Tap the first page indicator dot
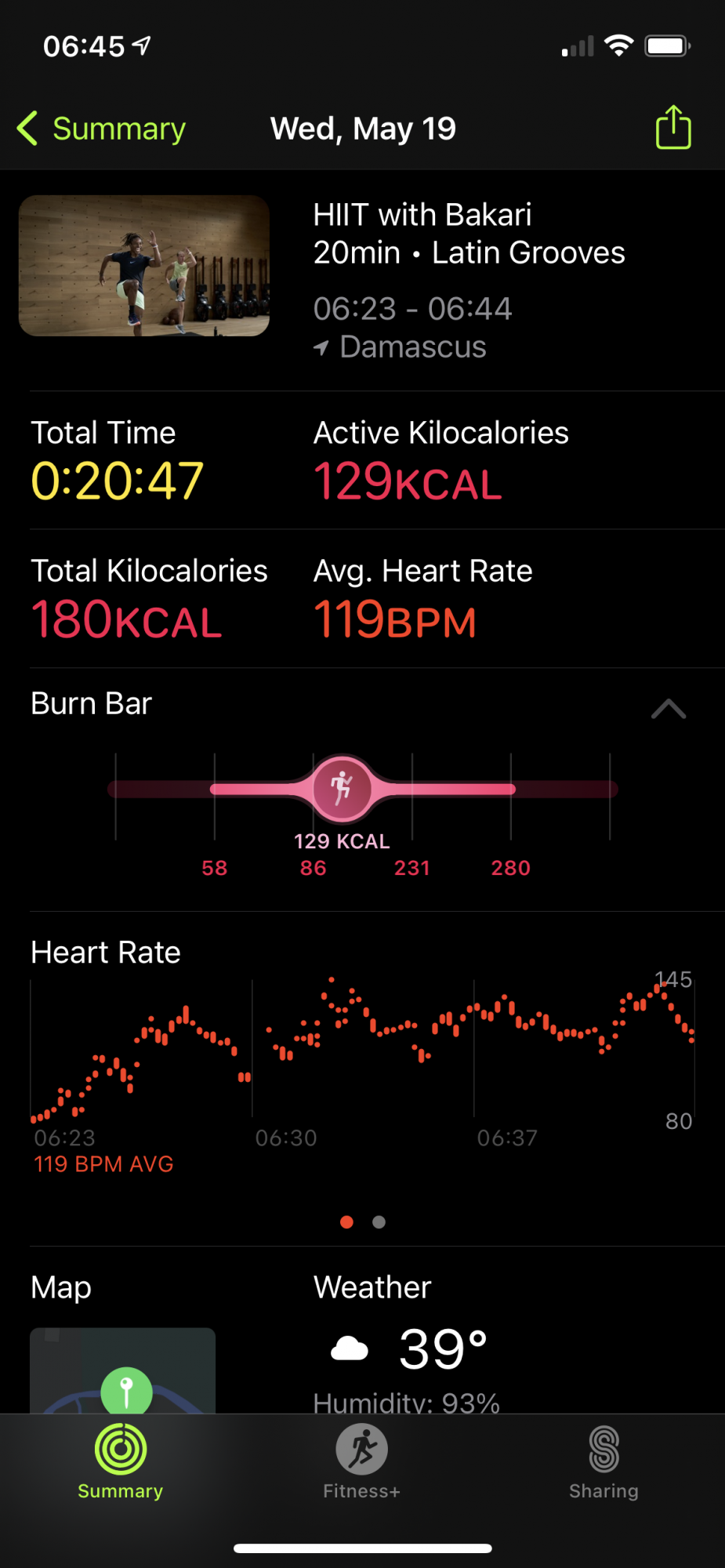725x1568 pixels. 346,1221
